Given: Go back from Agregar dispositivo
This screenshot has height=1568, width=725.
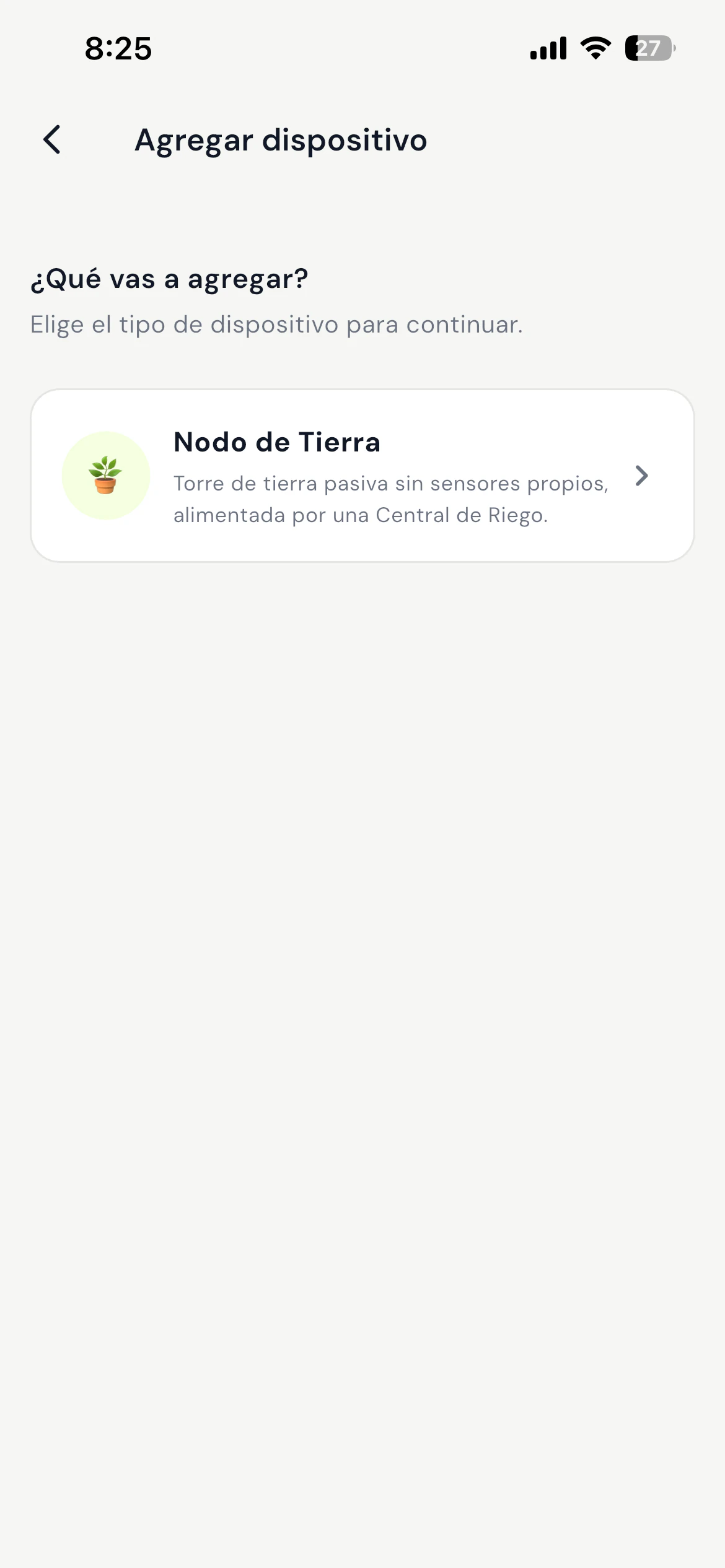Looking at the screenshot, I should coord(52,139).
